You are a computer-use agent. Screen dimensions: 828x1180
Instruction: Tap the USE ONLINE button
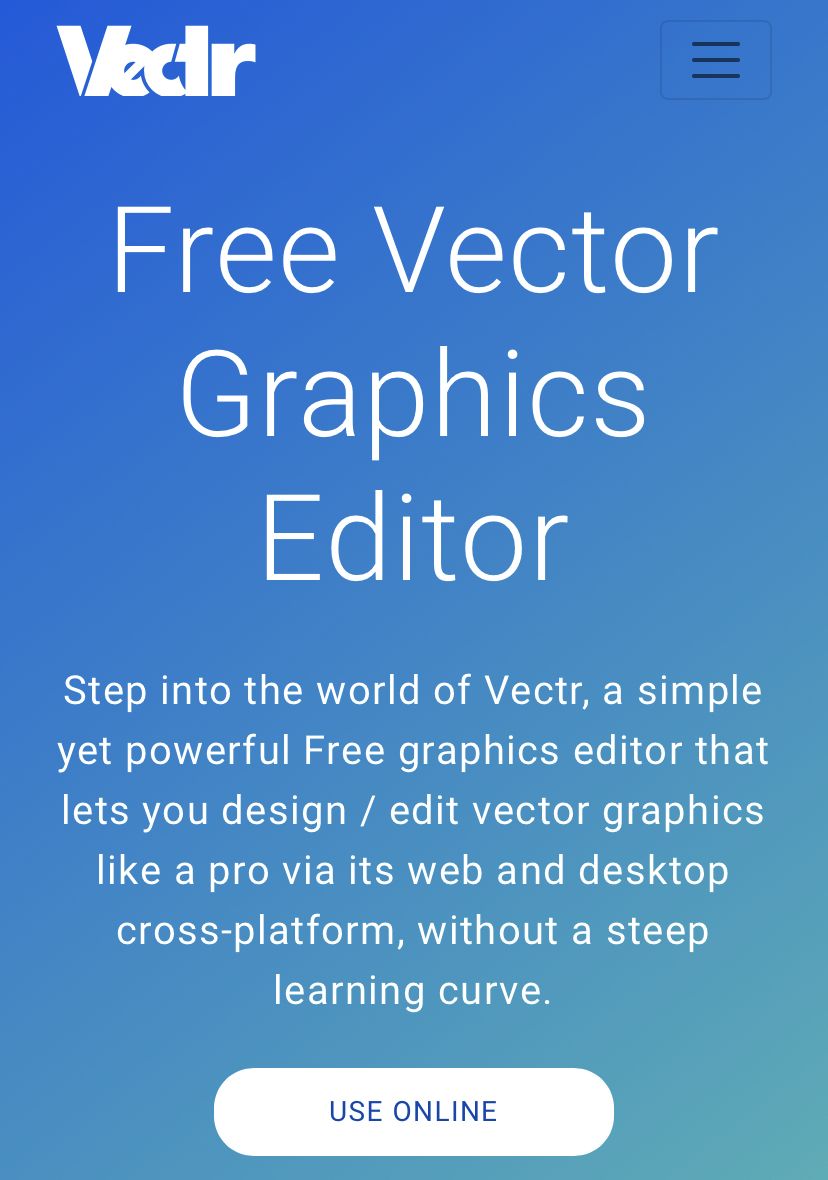coord(413,1111)
